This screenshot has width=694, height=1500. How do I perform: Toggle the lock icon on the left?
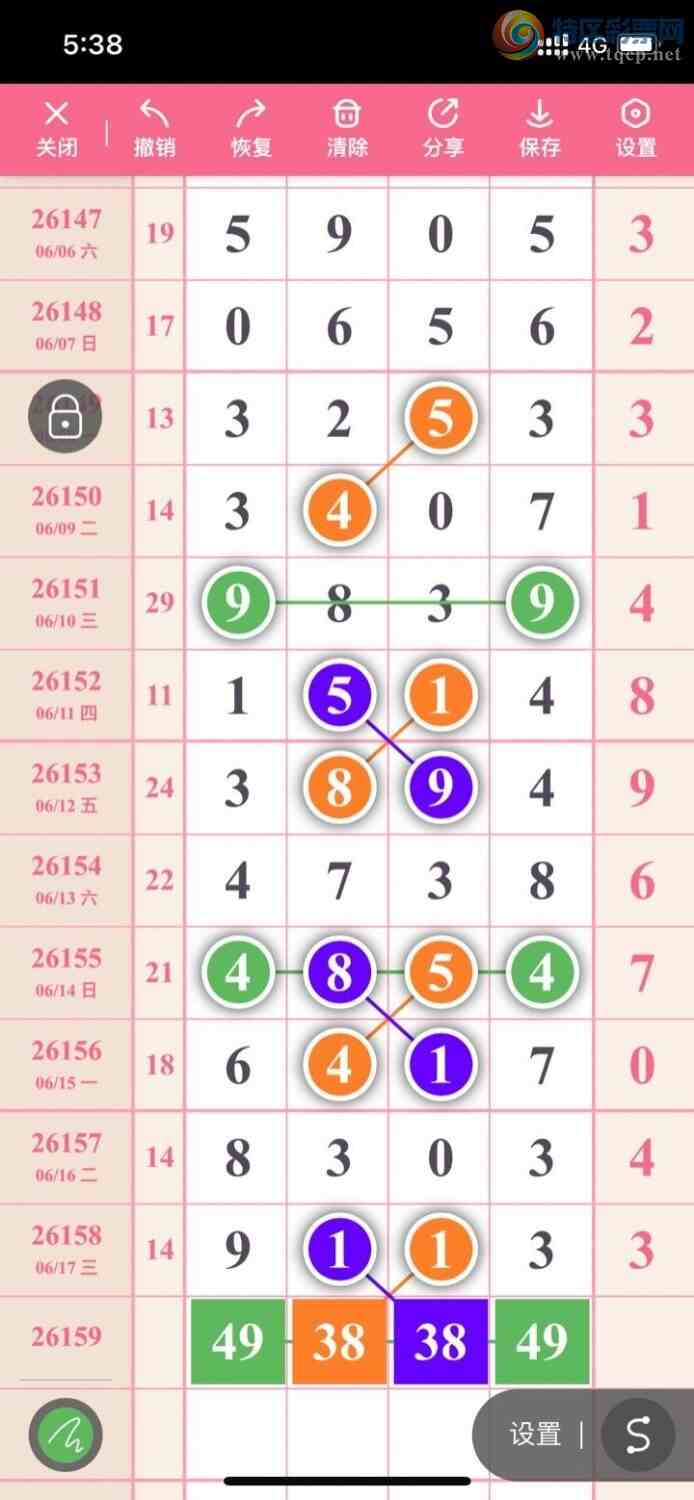click(65, 417)
